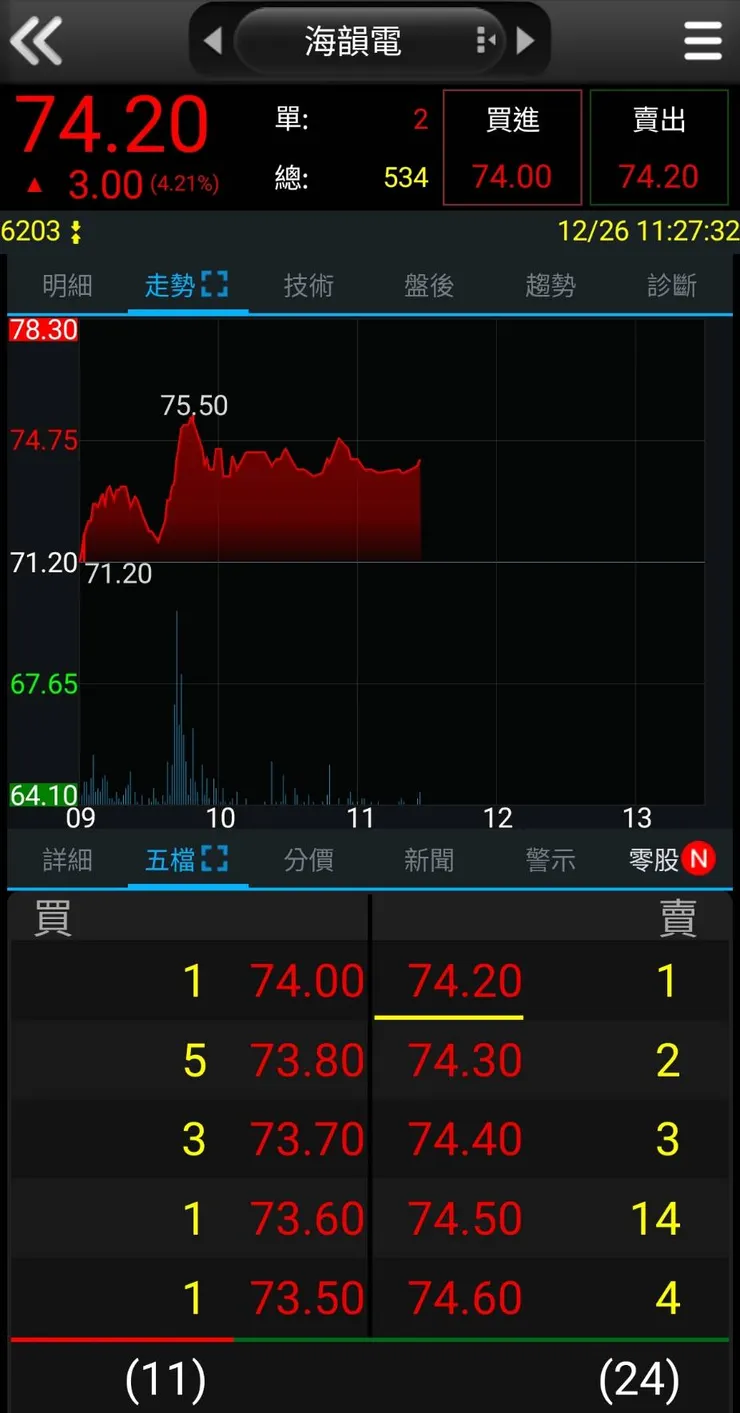Switch to the 明細 tab

[x=67, y=286]
